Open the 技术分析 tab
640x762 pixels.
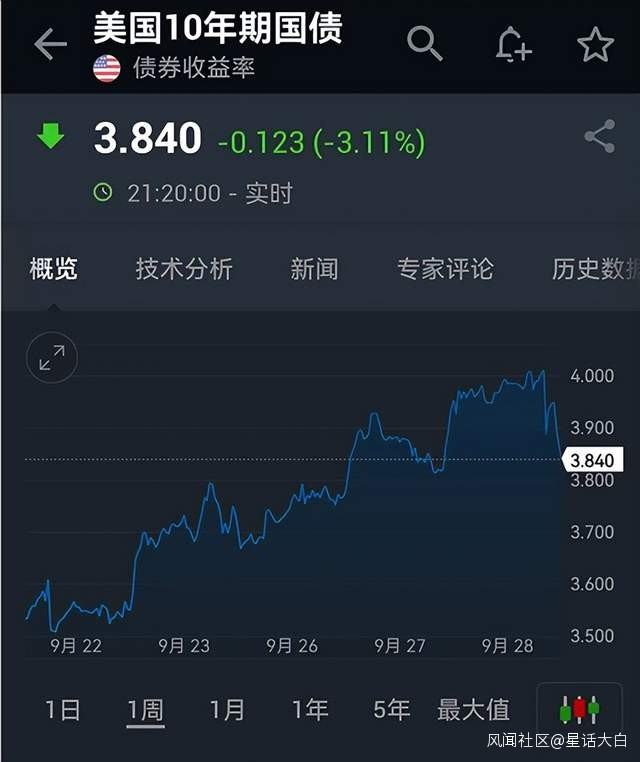184,268
